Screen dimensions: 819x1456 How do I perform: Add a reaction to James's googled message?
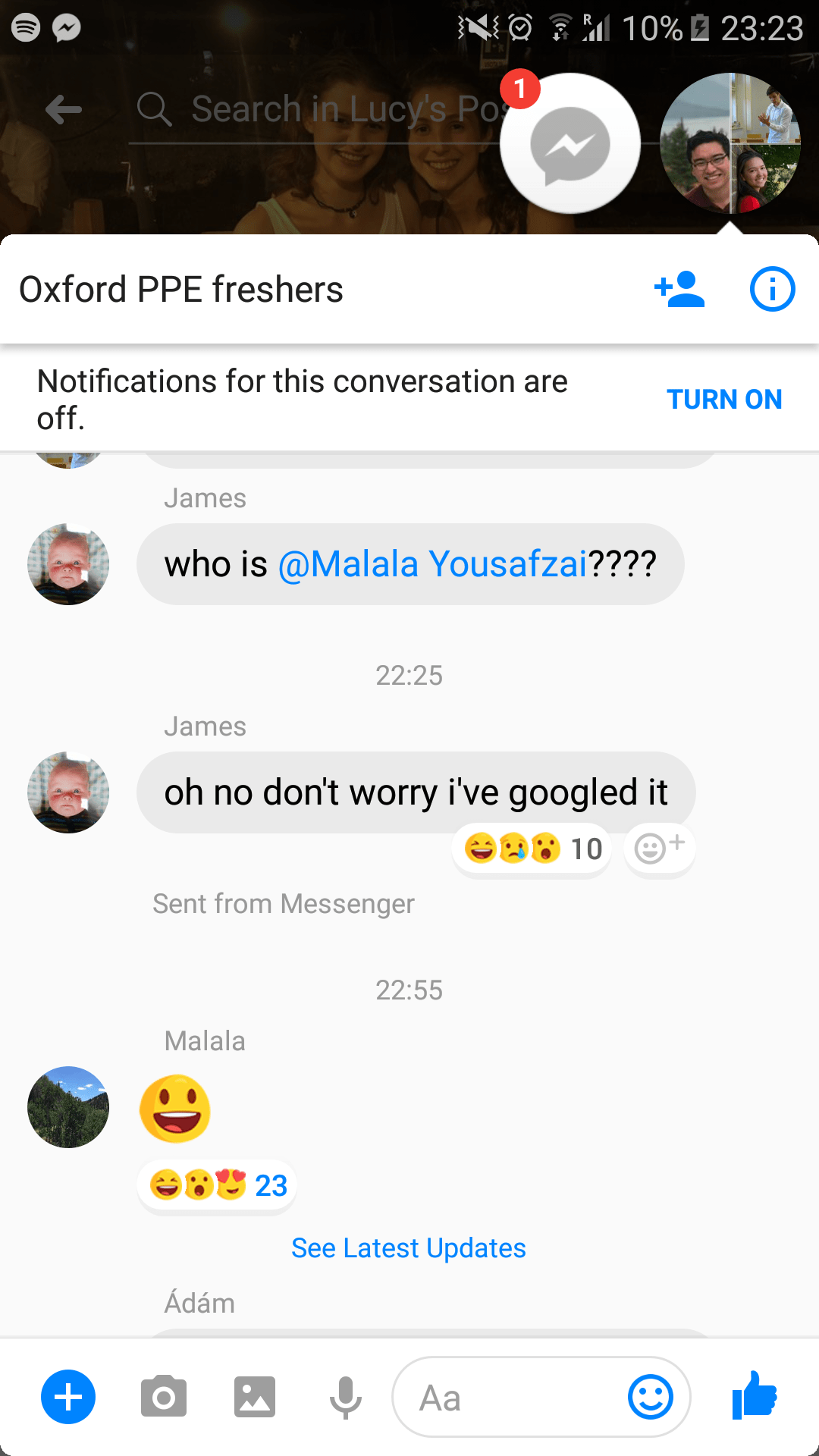point(658,849)
